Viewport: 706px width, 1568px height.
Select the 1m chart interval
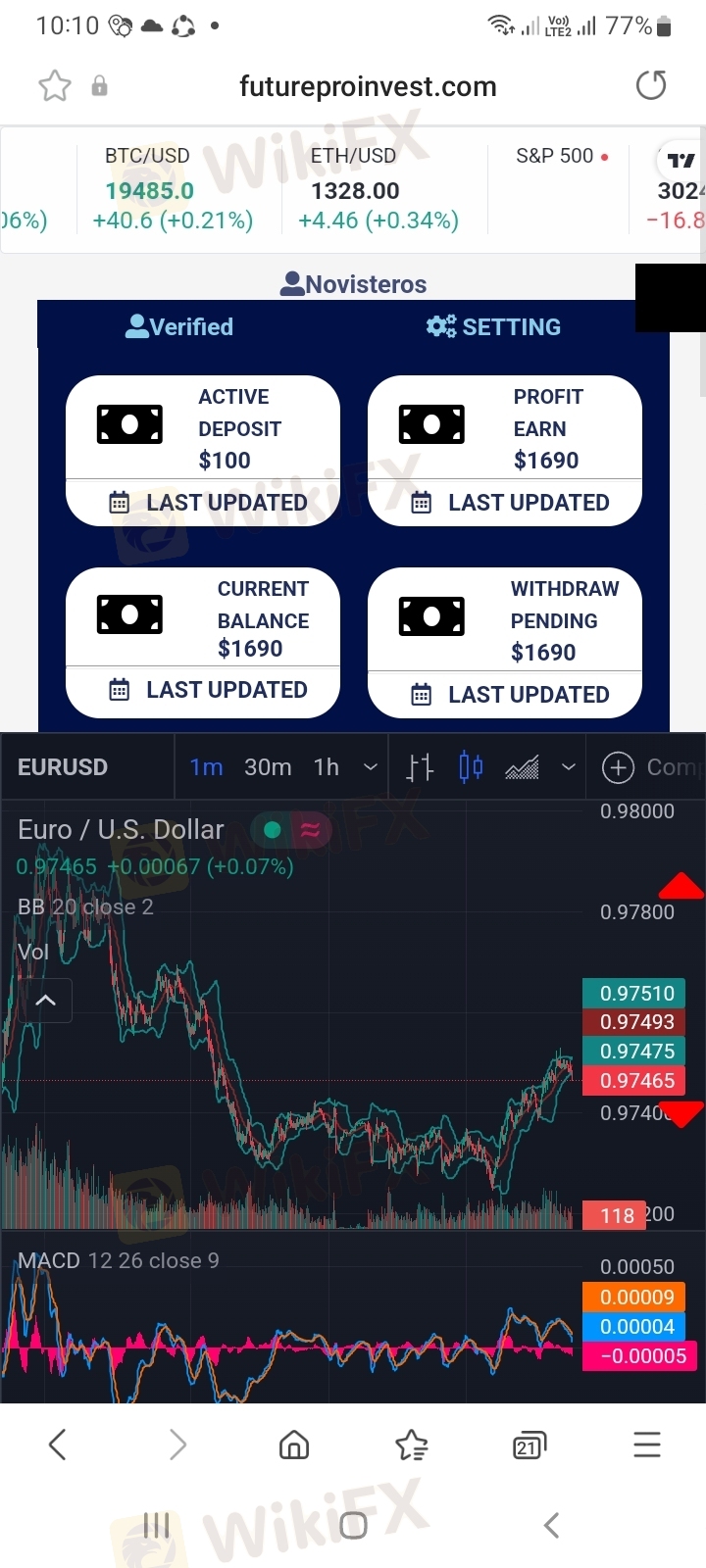[x=207, y=767]
